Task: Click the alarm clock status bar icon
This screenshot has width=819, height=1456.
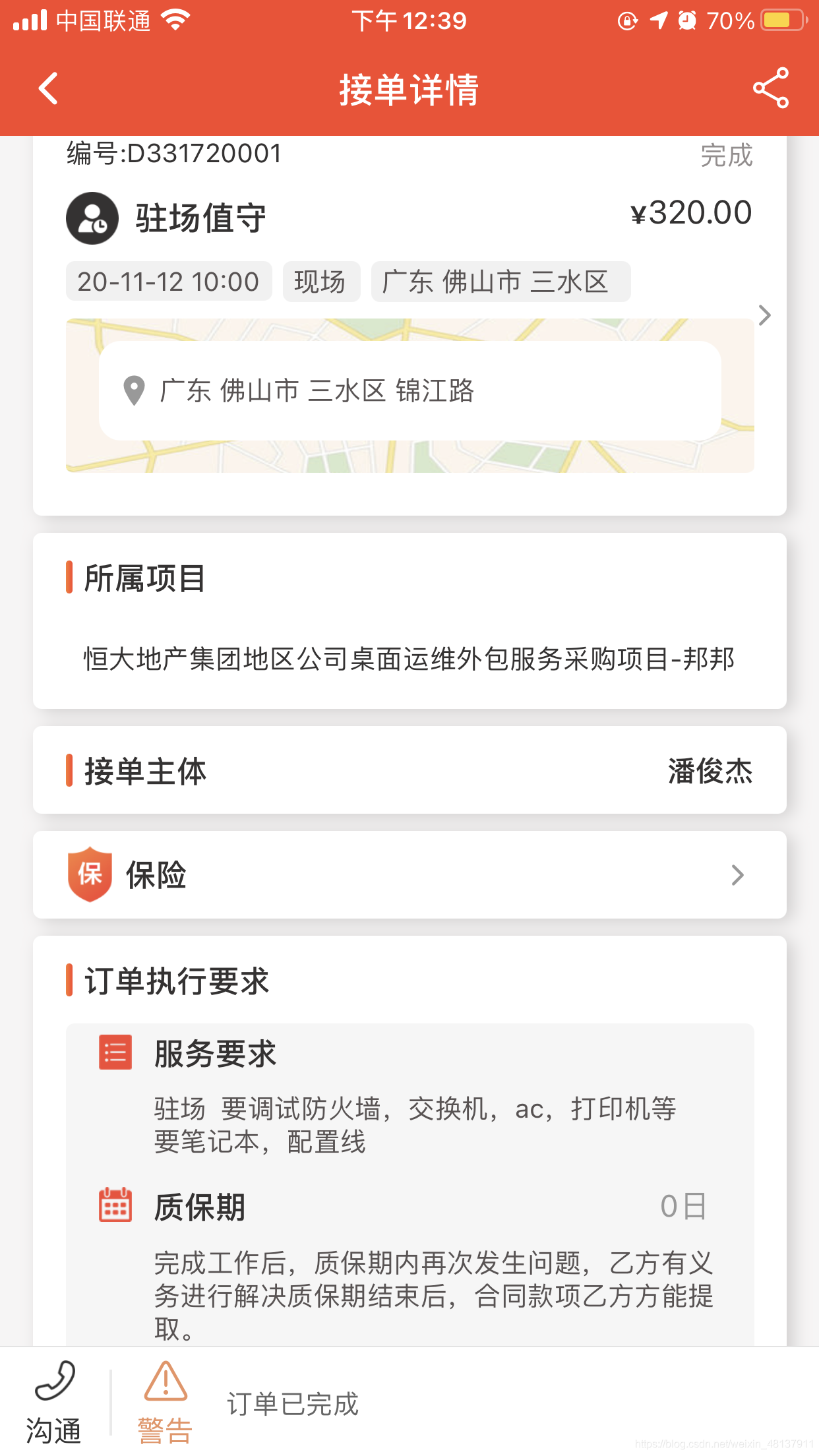Action: [x=688, y=21]
